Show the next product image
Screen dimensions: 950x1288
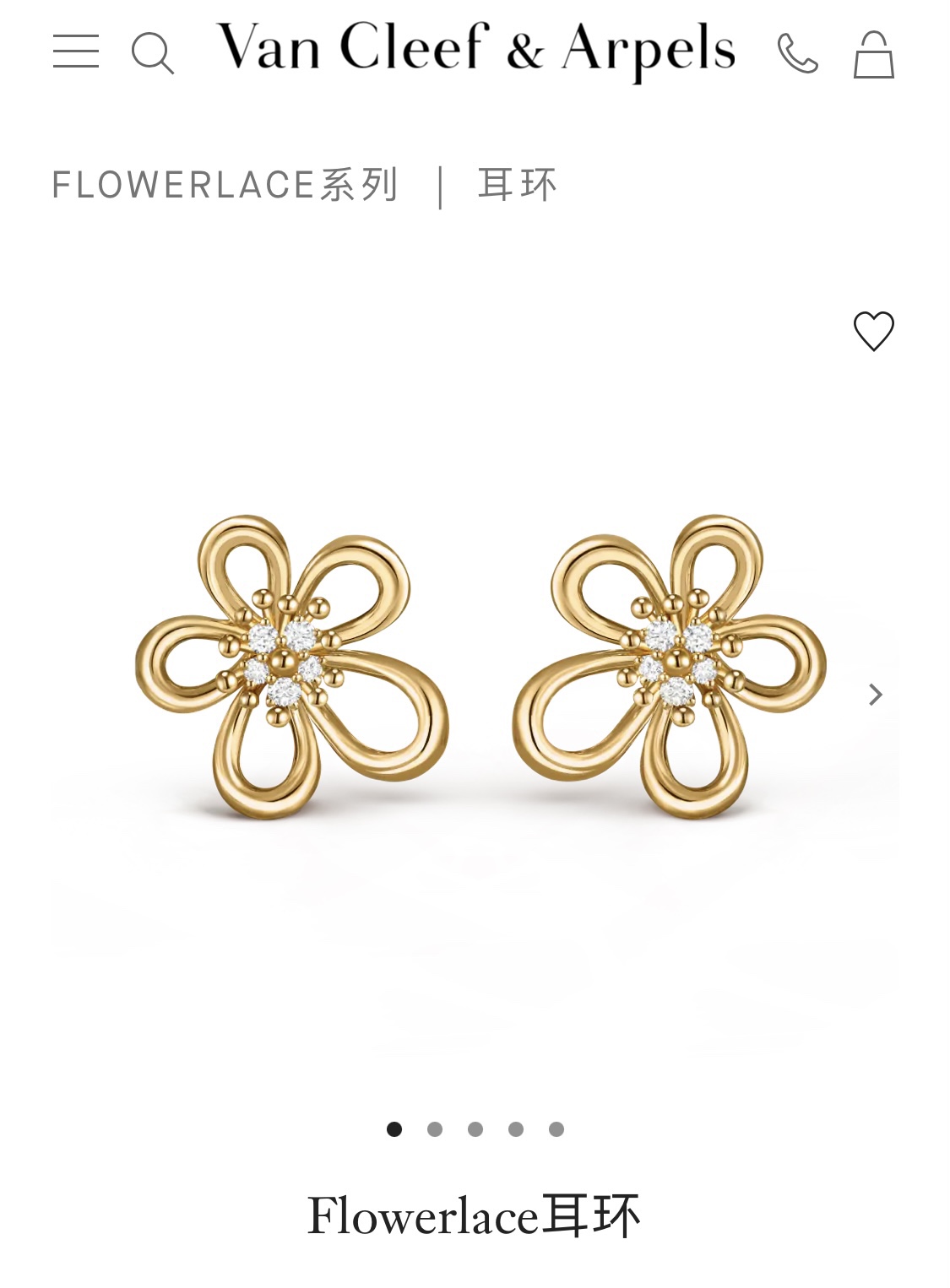pyautogui.click(x=876, y=695)
